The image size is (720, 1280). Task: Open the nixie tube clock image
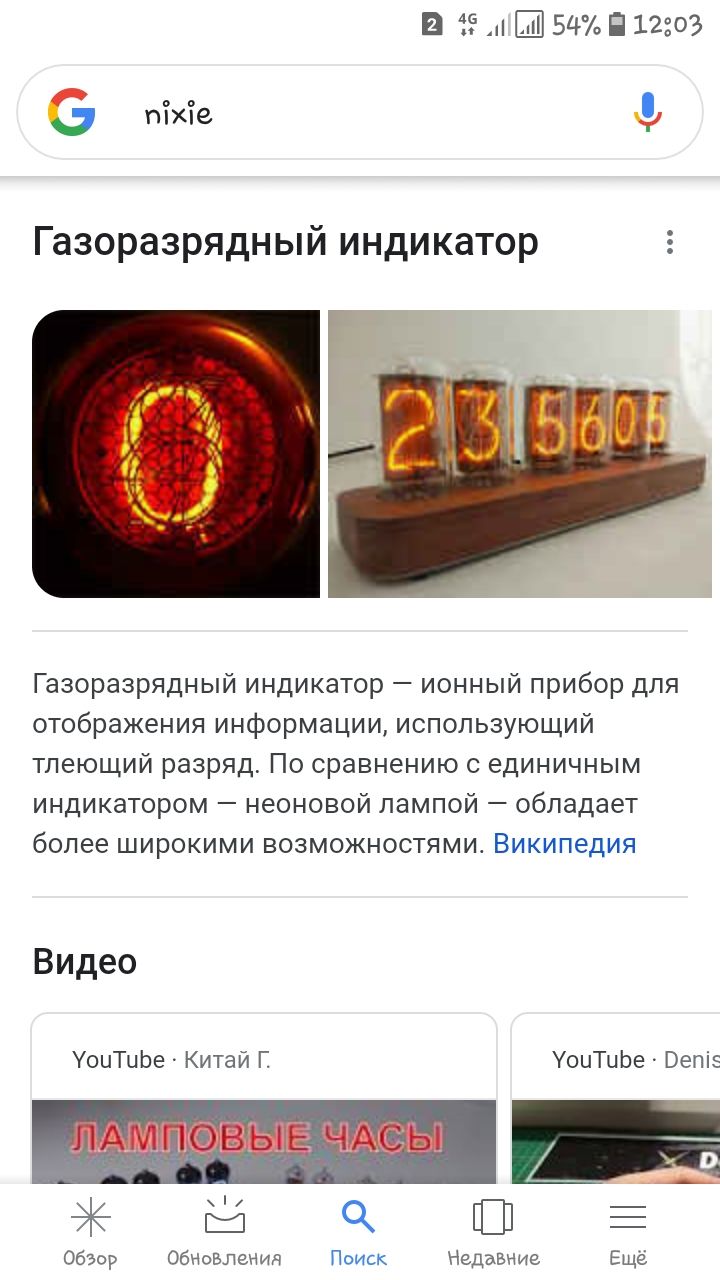pos(520,454)
